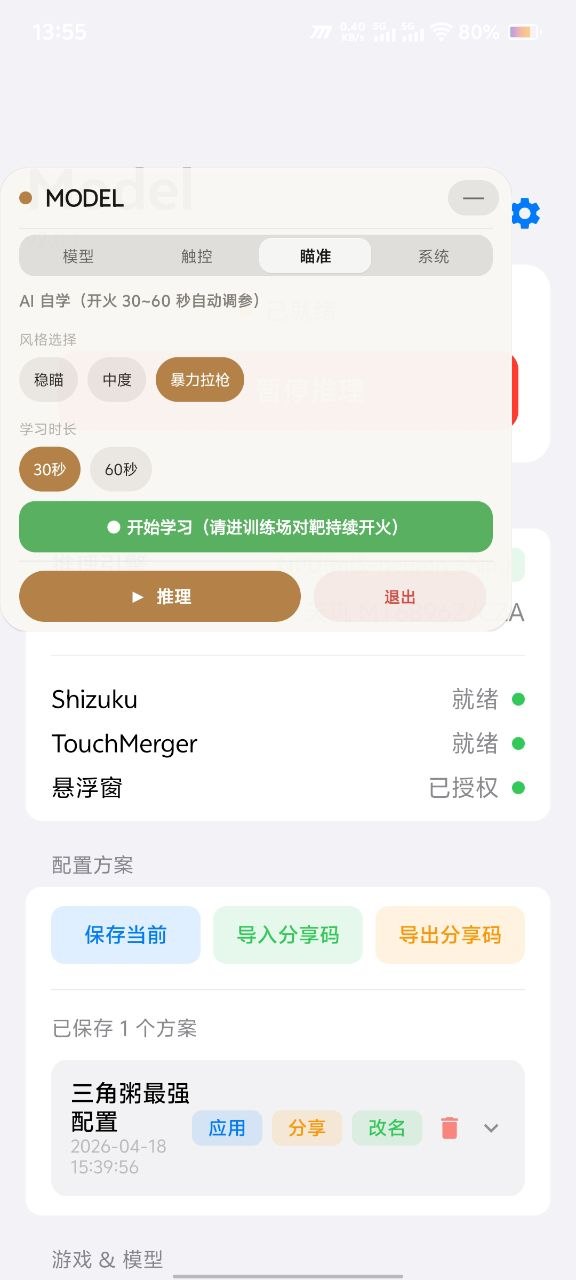Expand the 三角粥最强配置 scheme details
The width and height of the screenshot is (576, 1280).
point(491,1128)
